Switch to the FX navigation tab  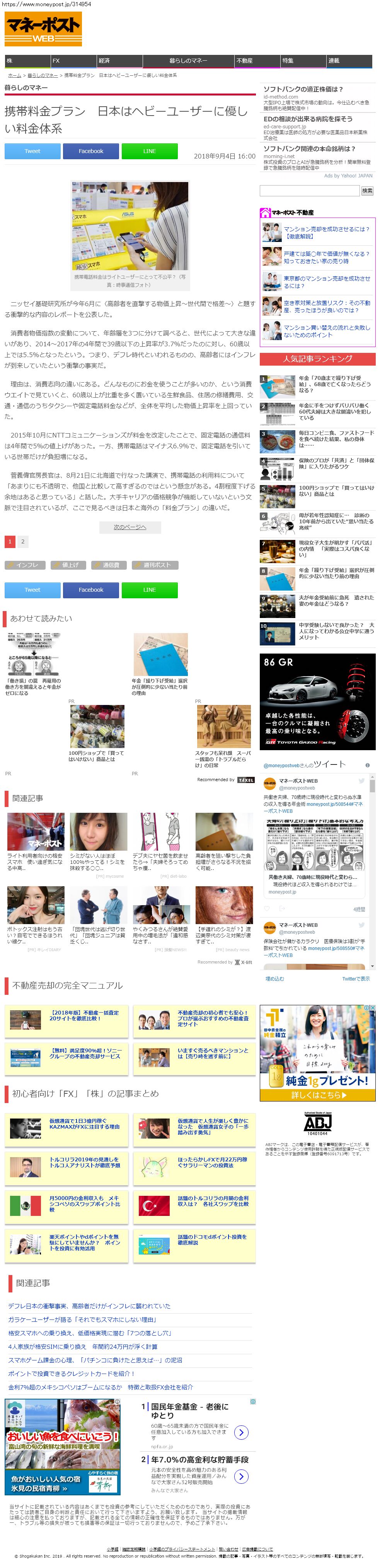coord(73,61)
